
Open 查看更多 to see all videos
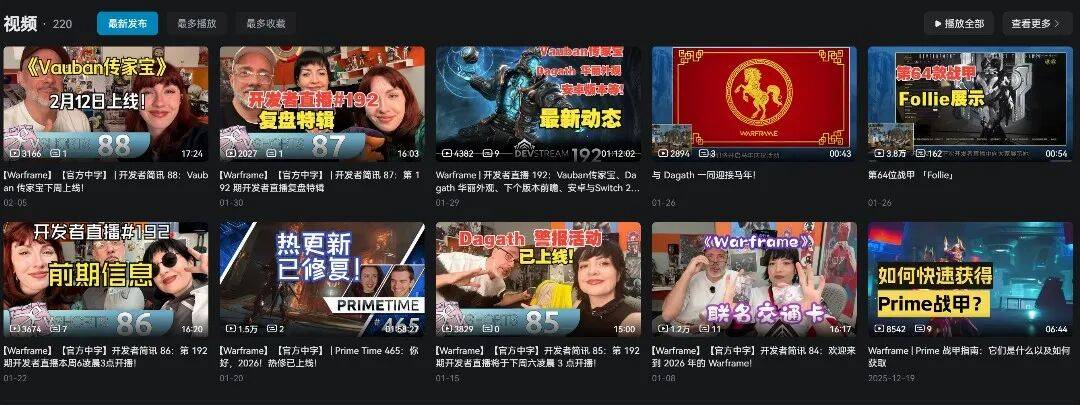click(1037, 23)
